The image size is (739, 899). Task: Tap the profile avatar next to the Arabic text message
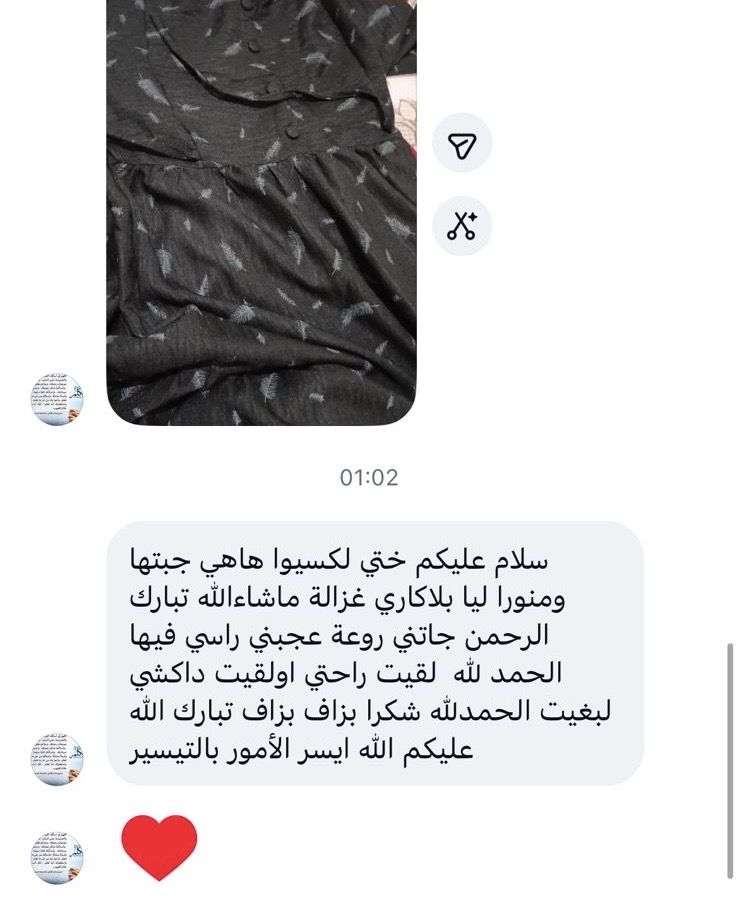tap(58, 759)
